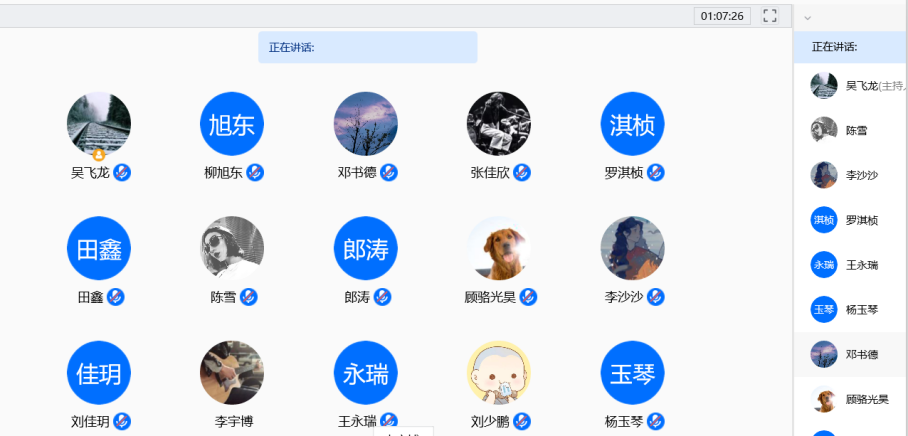Select 李沙沙 in the speaking list sidebar
Image resolution: width=908 pixels, height=436 pixels.
click(x=850, y=175)
